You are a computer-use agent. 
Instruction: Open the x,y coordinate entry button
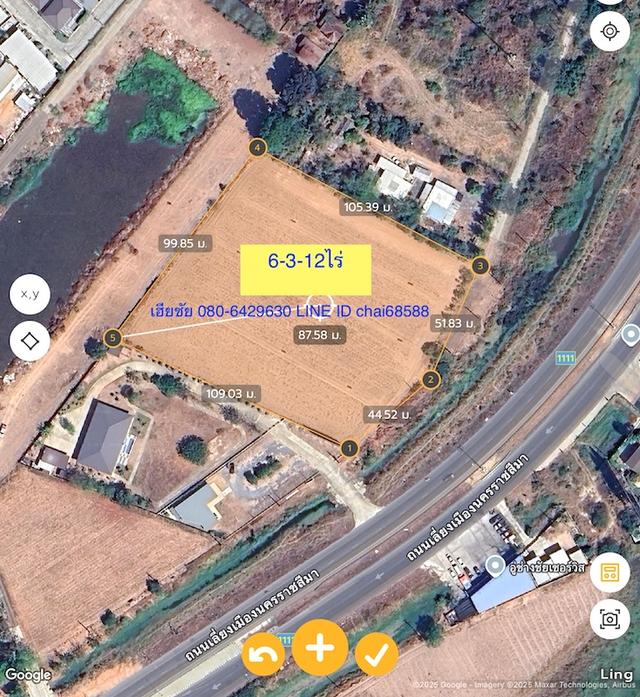point(30,294)
